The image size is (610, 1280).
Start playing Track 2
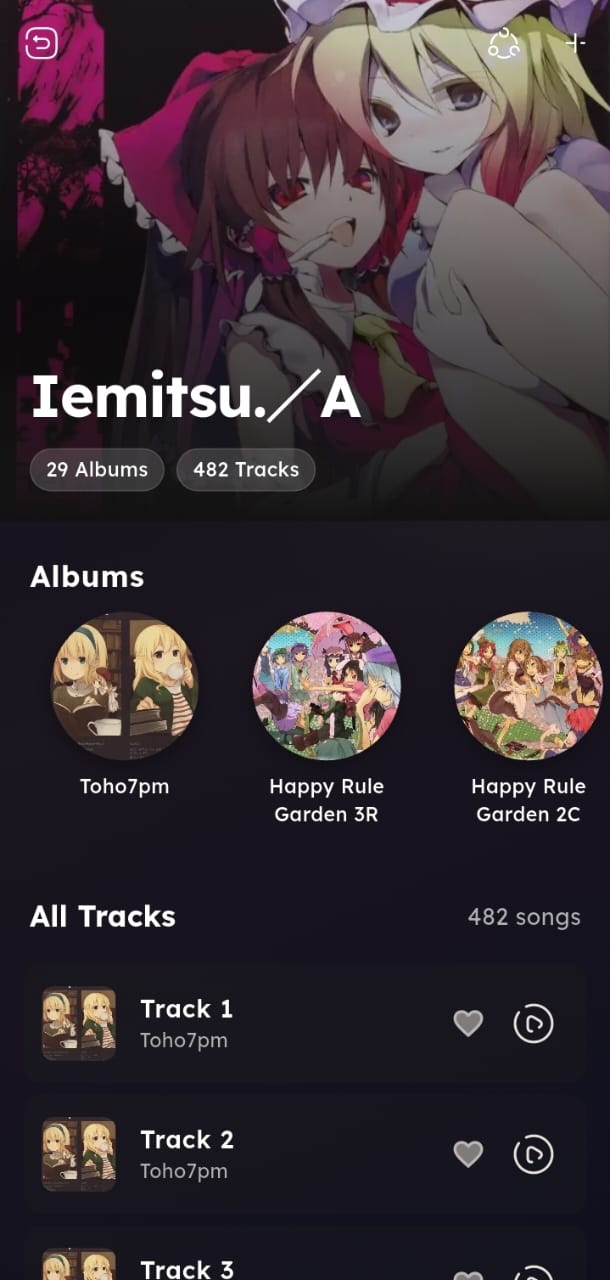tap(533, 1154)
